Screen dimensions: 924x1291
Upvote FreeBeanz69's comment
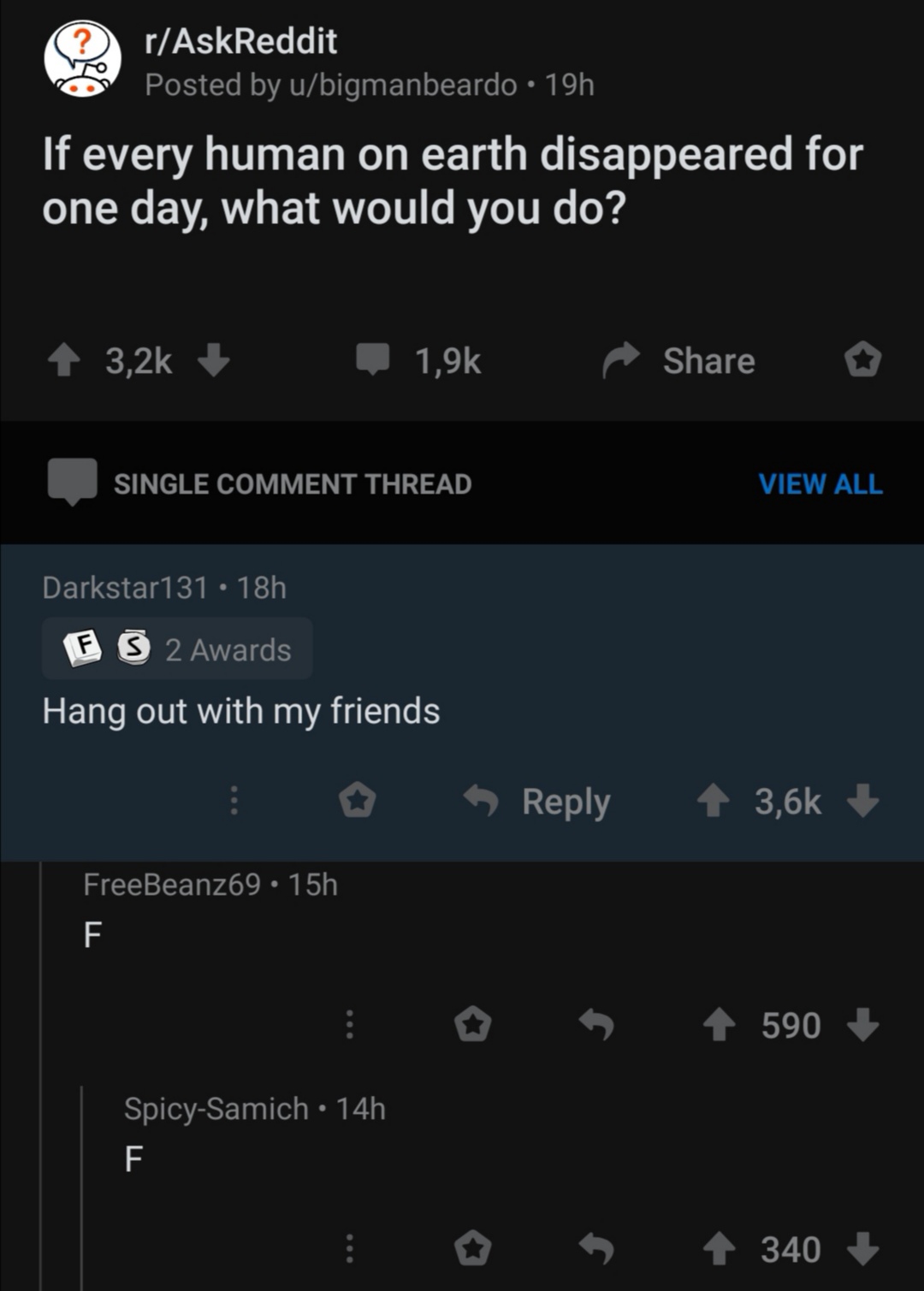(x=719, y=1024)
